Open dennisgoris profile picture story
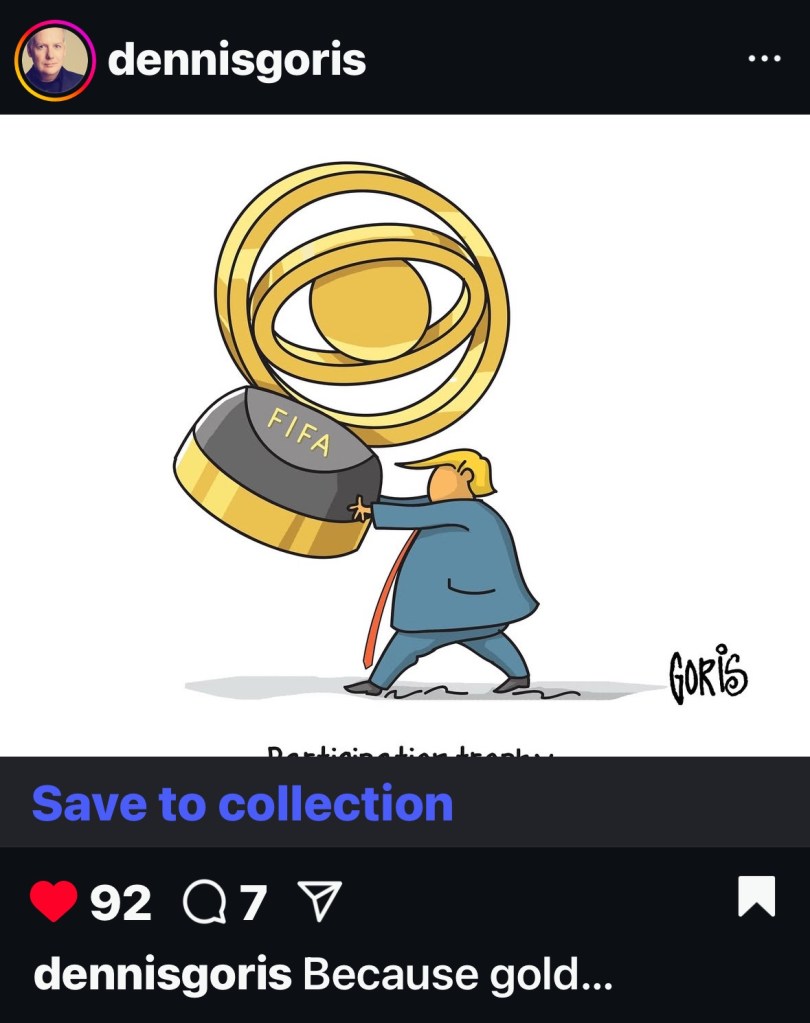 pyautogui.click(x=54, y=60)
